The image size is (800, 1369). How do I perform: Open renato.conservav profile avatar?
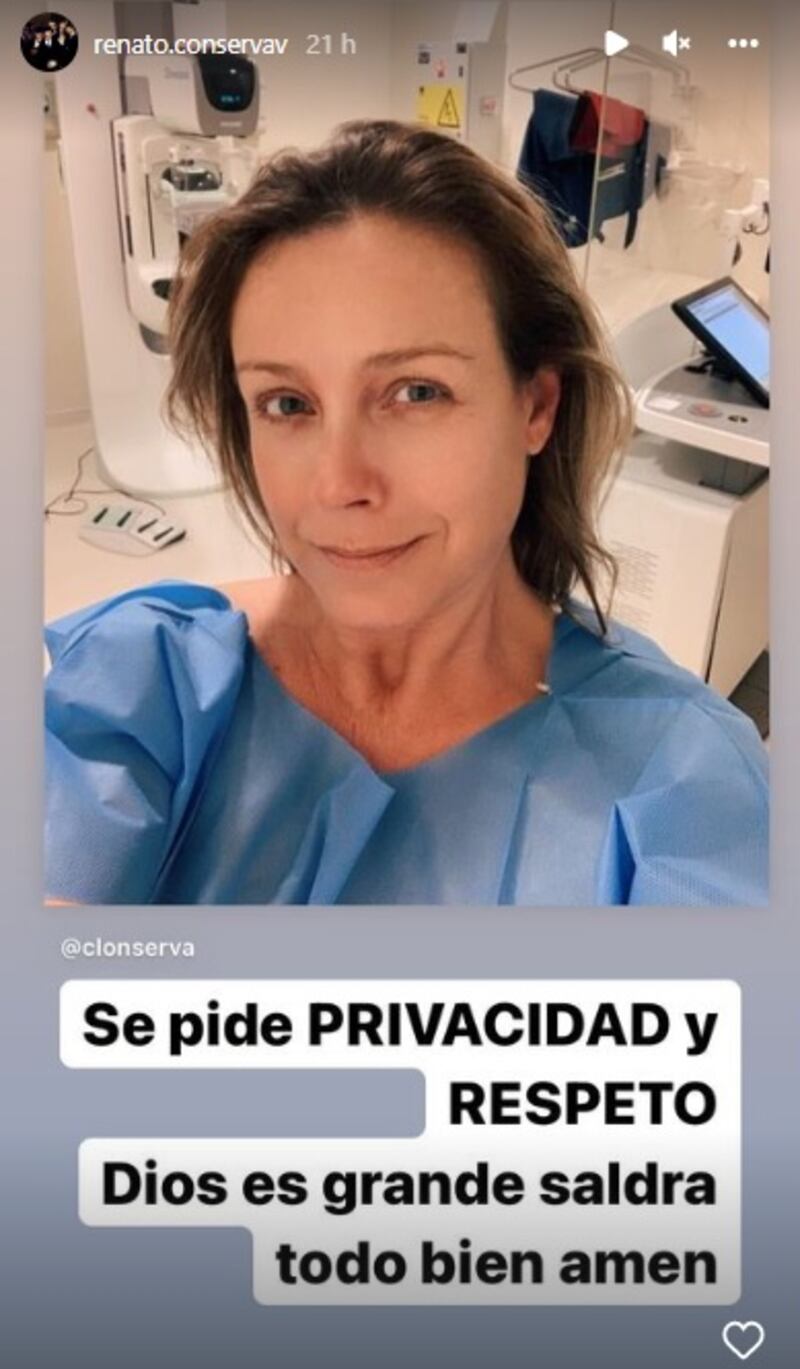pyautogui.click(x=48, y=43)
